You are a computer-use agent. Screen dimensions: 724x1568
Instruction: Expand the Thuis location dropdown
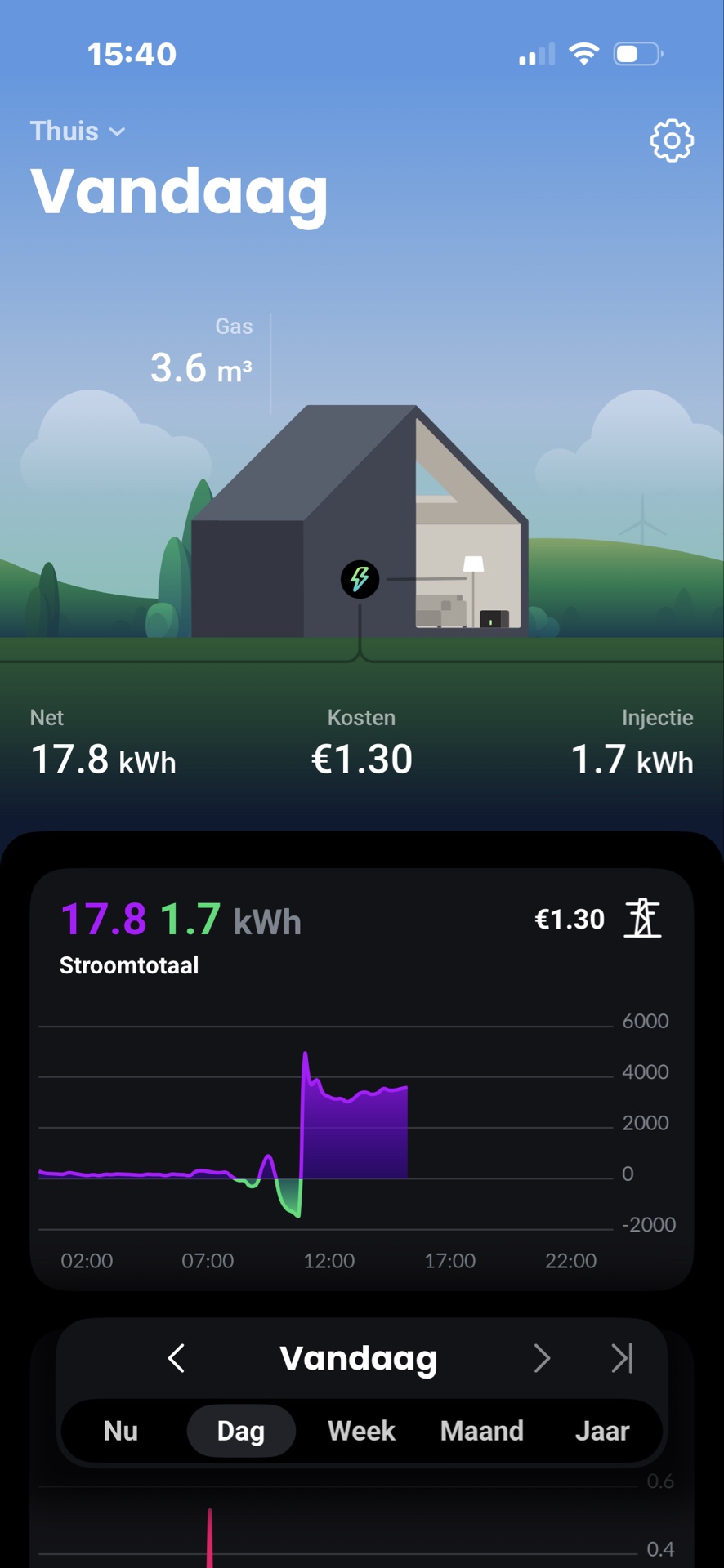pos(78,131)
